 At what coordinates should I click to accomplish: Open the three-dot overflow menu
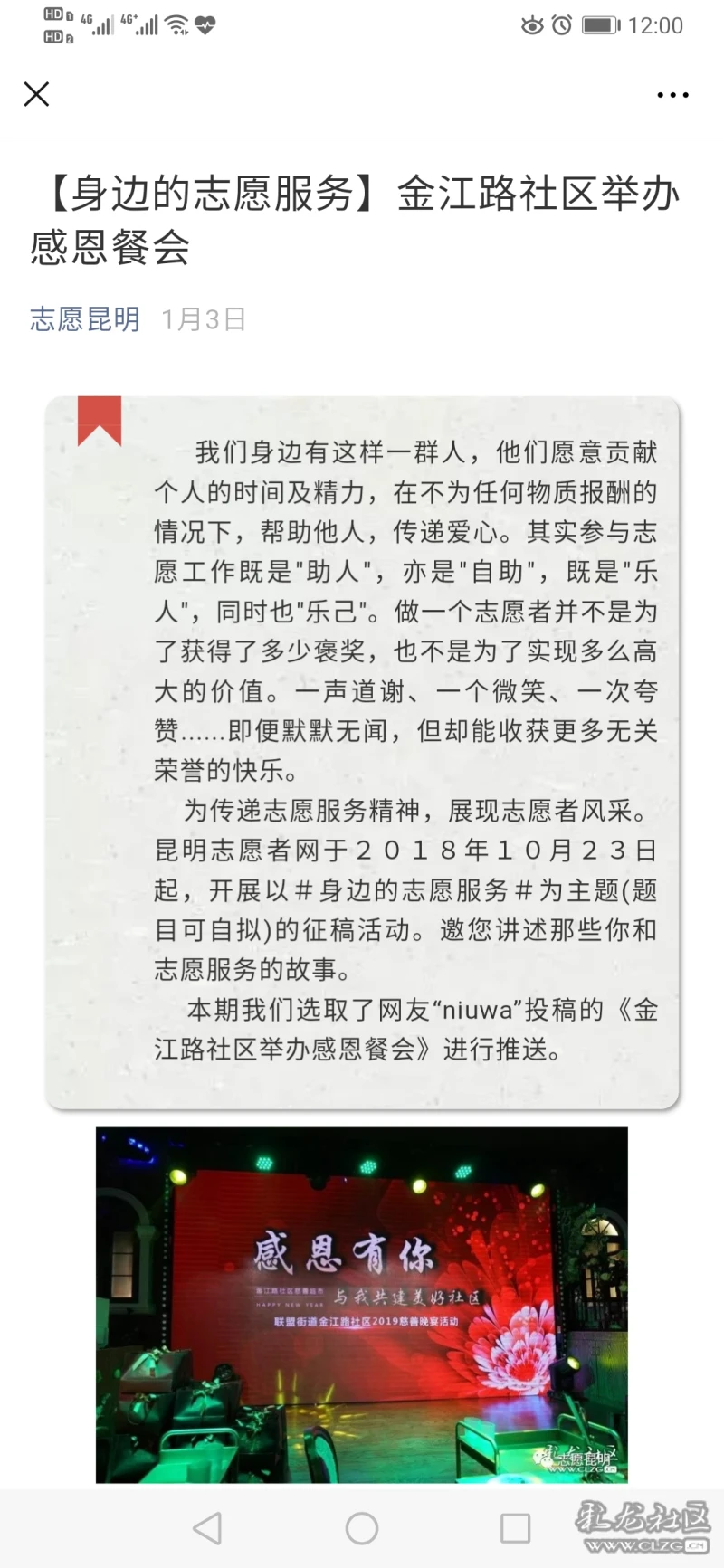click(x=672, y=95)
